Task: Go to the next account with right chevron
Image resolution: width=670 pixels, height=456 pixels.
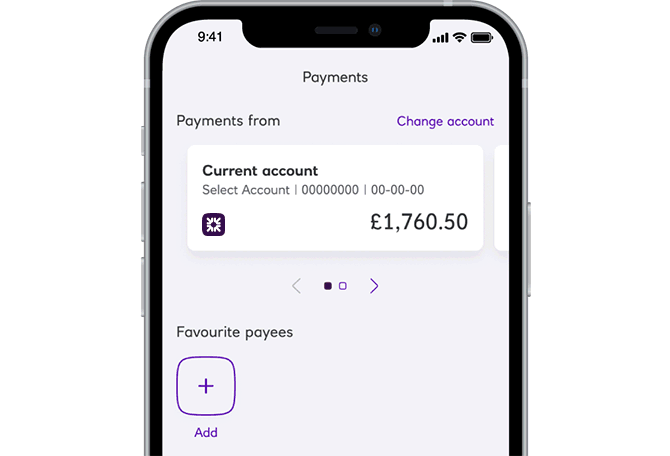Action: [374, 286]
